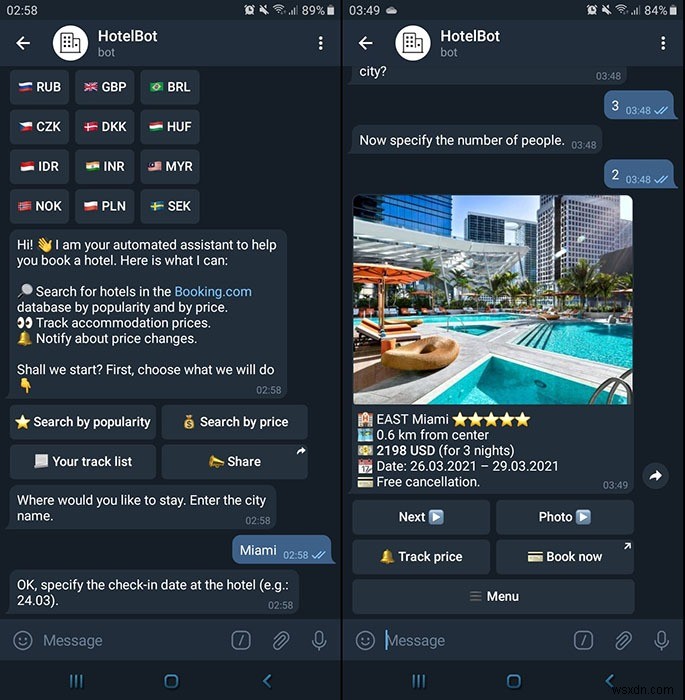Track price for EAST Miami

[x=421, y=557]
